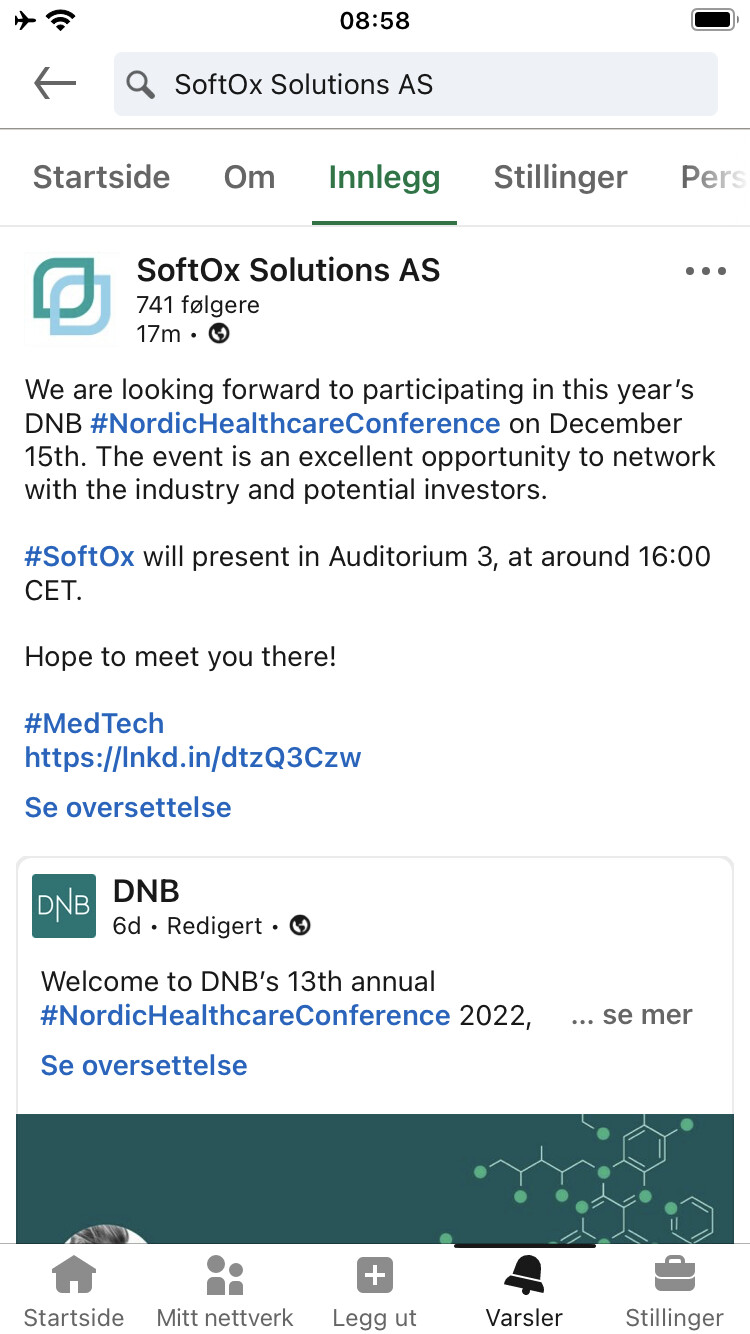Open the #NordicHealthcareConference hashtag in SoftOx post
Screen dimensions: 750x1334
coord(295,423)
